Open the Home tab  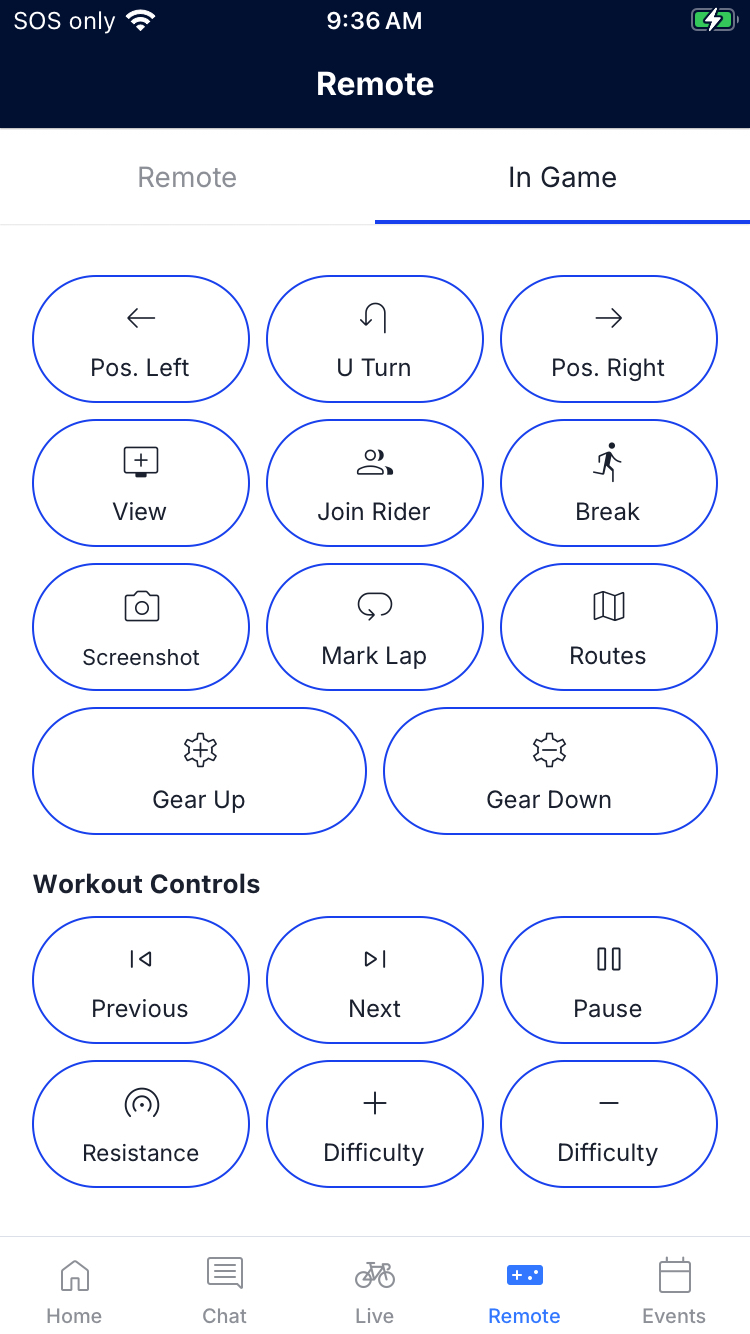click(74, 1290)
